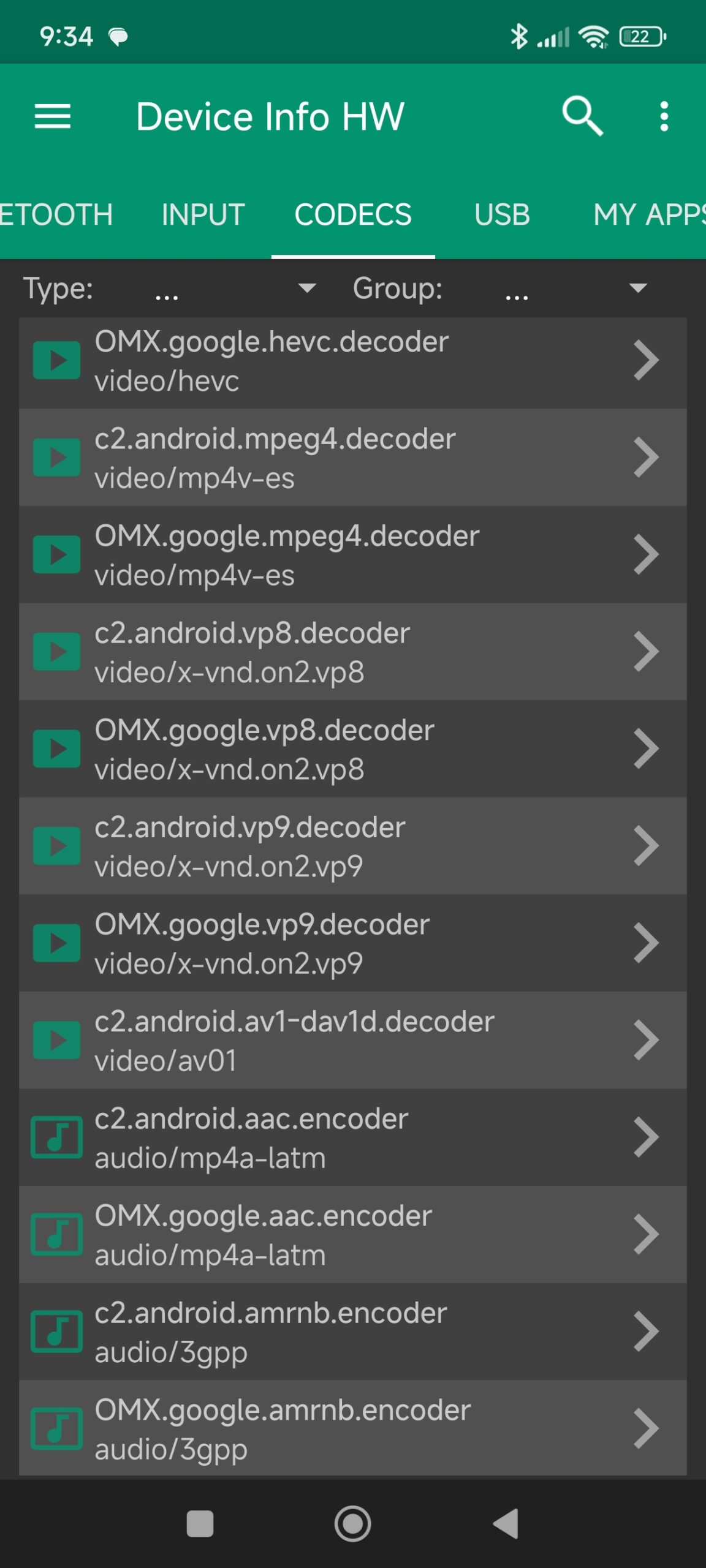Open OMX.google.vp9.decoder entry
Screen dimensions: 706x1568
[x=352, y=943]
